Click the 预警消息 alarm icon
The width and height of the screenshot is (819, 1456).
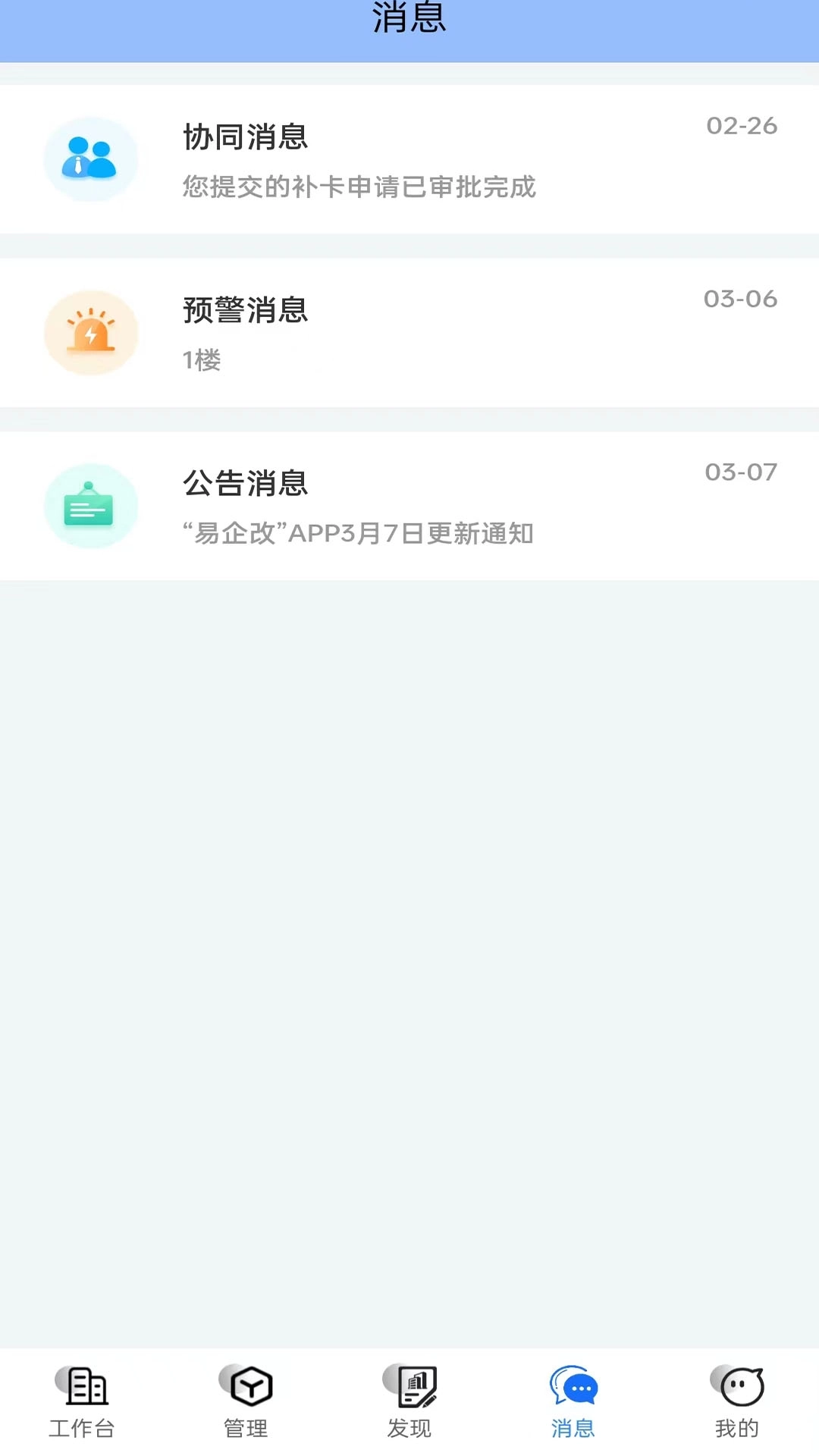[91, 331]
